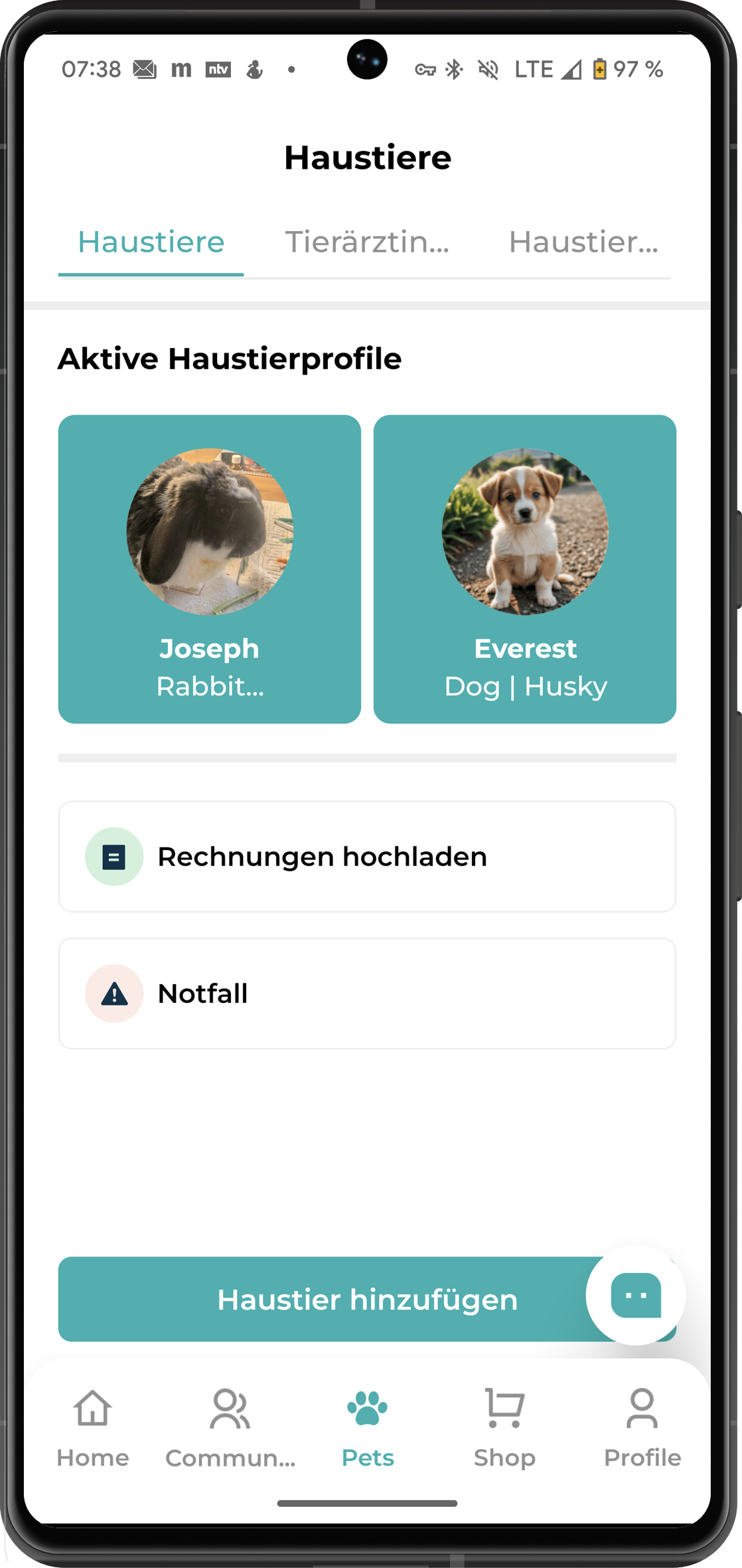Select the Pets bottom tab
The height and width of the screenshot is (1568, 742).
(368, 1427)
